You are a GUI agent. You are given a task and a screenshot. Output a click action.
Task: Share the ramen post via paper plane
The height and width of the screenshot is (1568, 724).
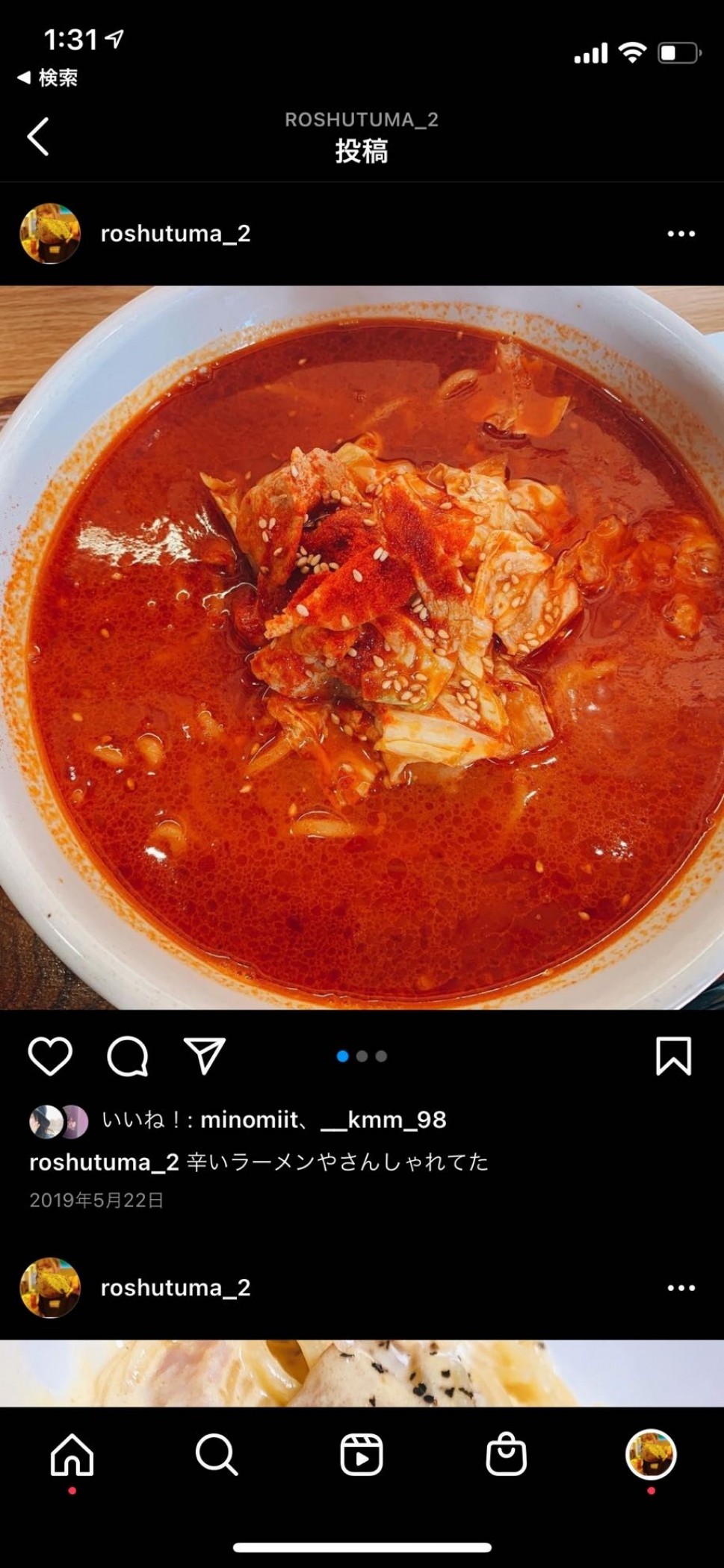(205, 1056)
